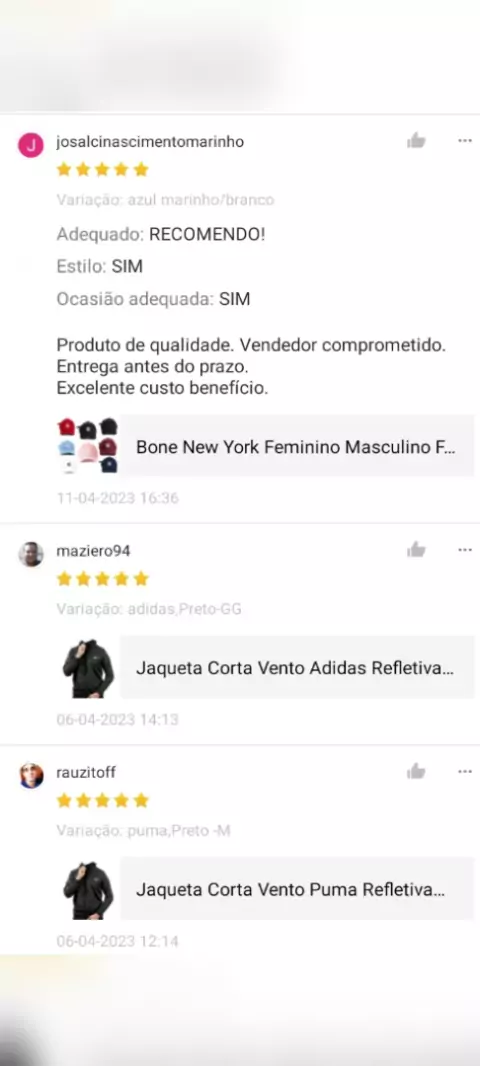View maziero94's profile avatar

tap(31, 554)
